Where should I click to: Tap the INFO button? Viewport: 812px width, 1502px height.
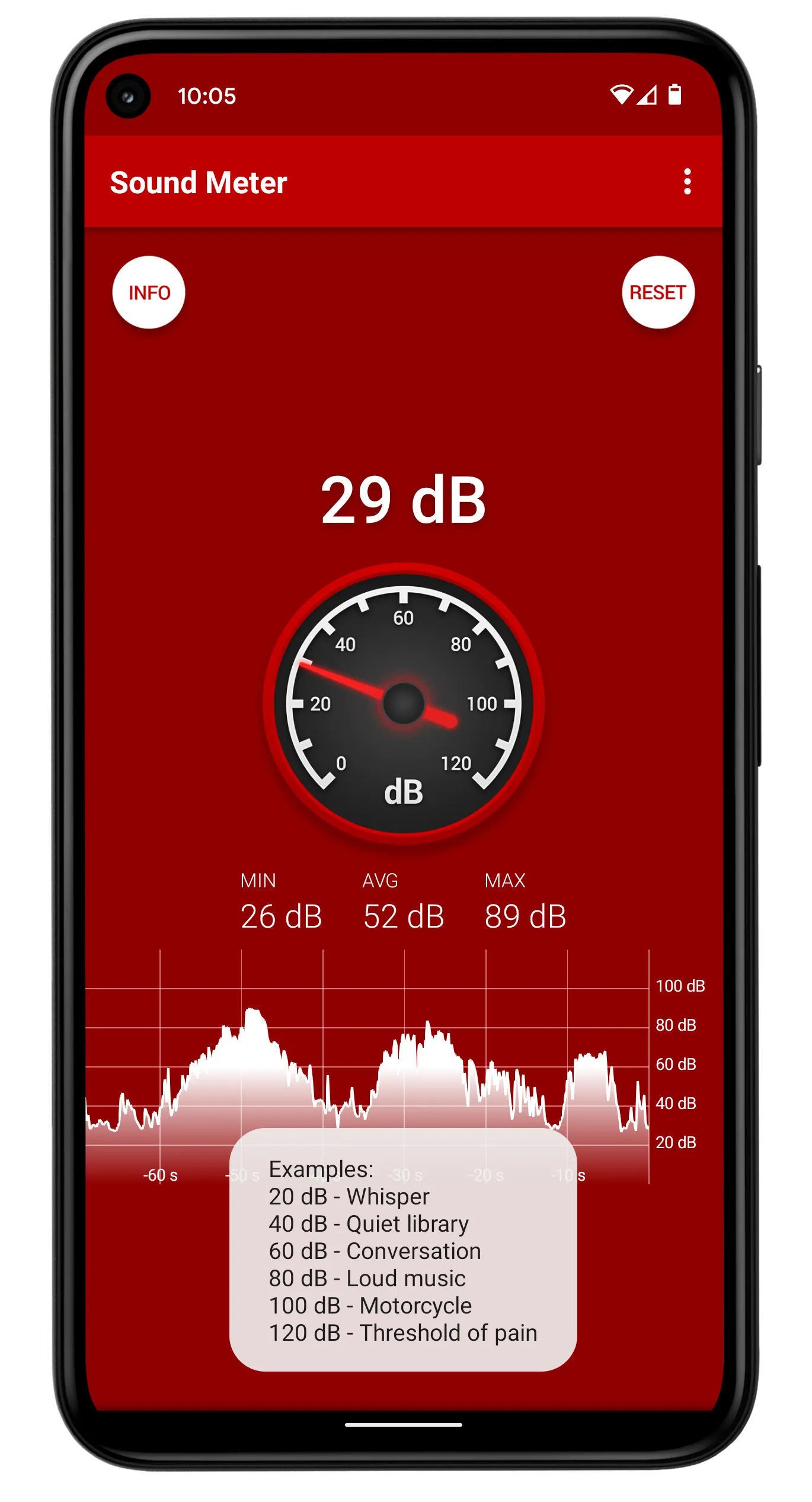coord(149,292)
